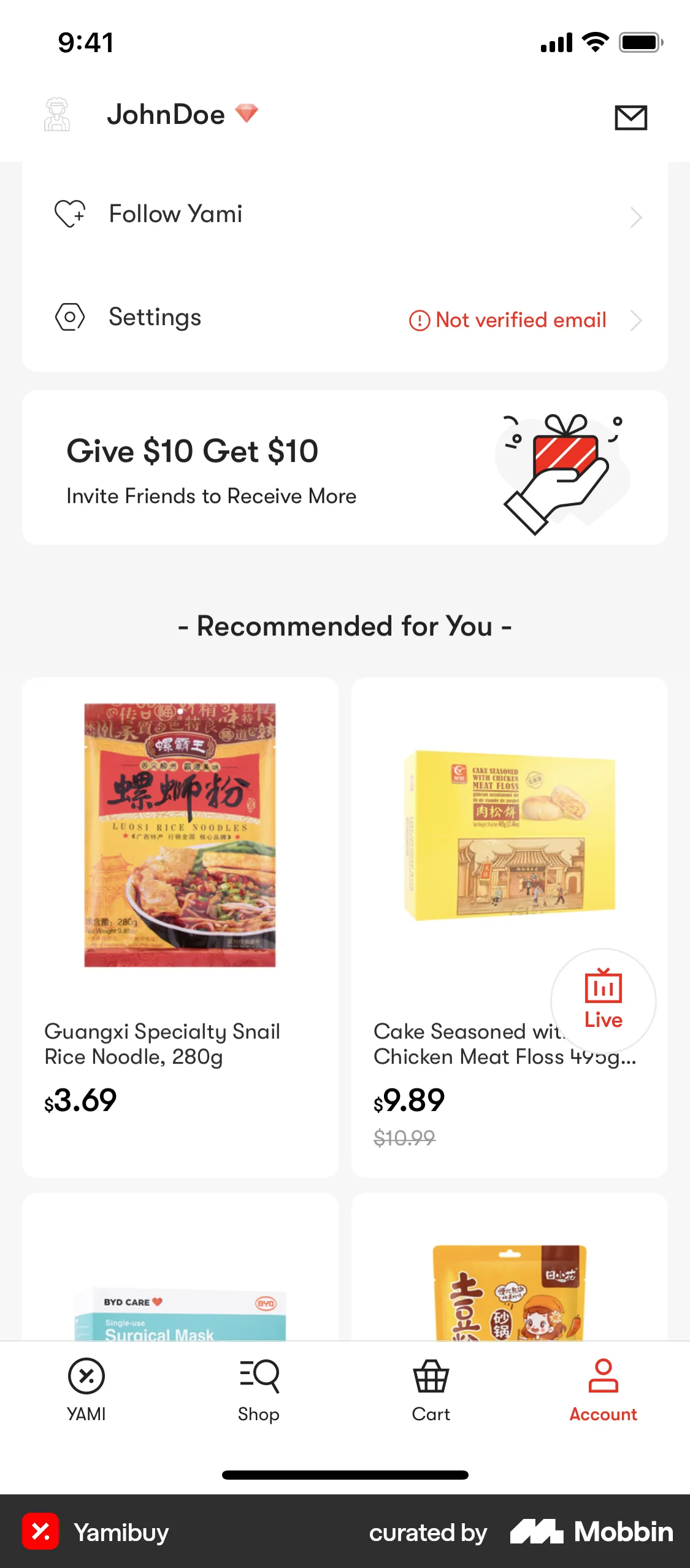Open Settings using the gear icon
The width and height of the screenshot is (690, 1568).
point(69,317)
